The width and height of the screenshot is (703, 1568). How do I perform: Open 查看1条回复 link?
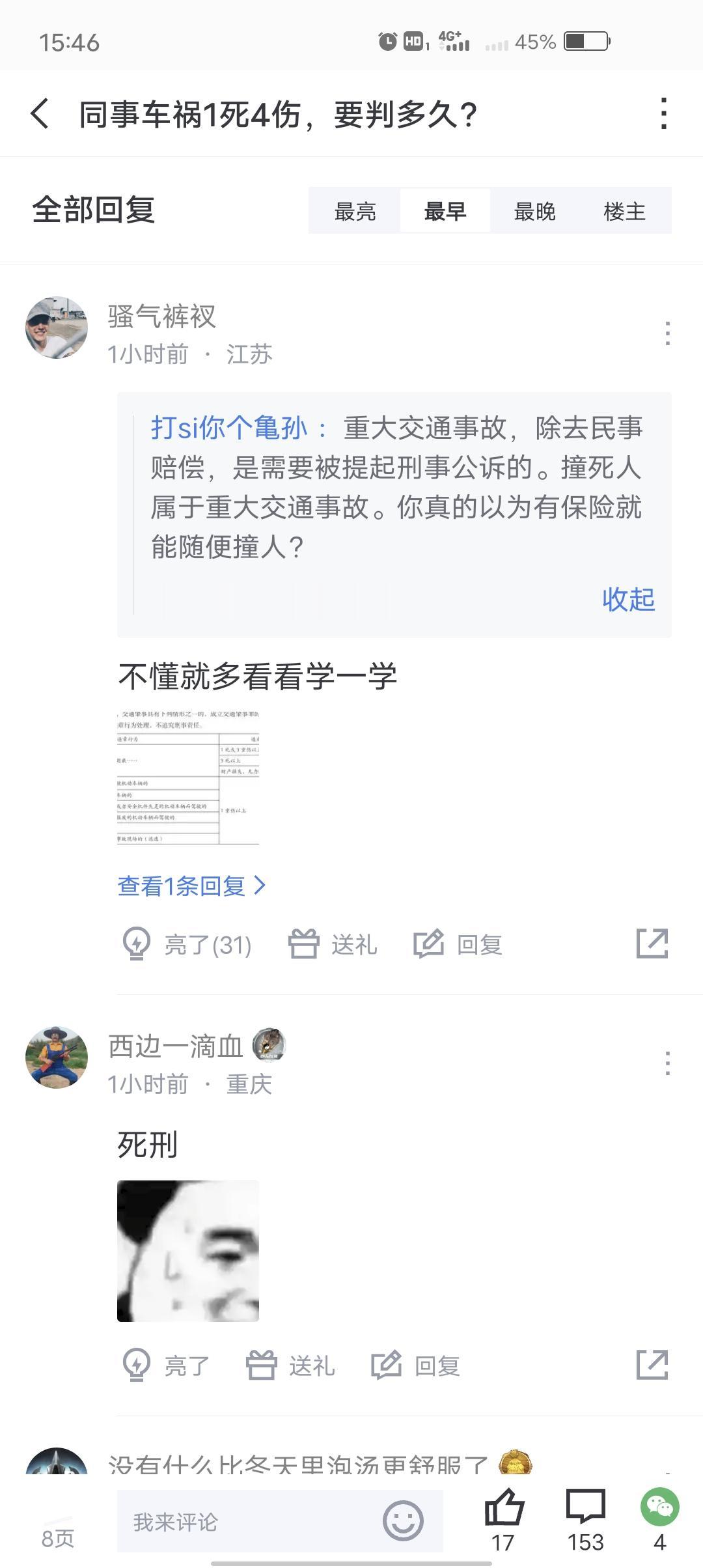(x=191, y=886)
